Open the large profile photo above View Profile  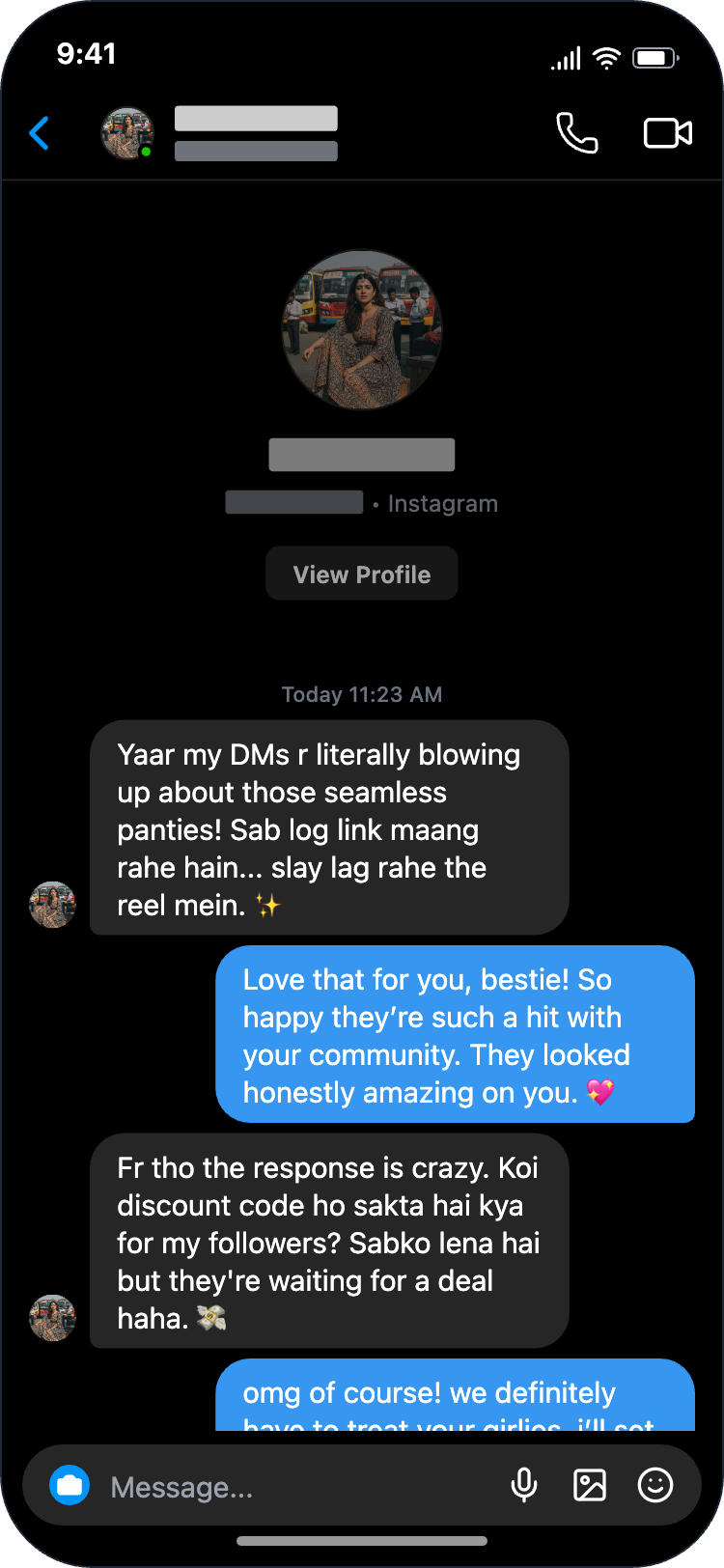[361, 330]
